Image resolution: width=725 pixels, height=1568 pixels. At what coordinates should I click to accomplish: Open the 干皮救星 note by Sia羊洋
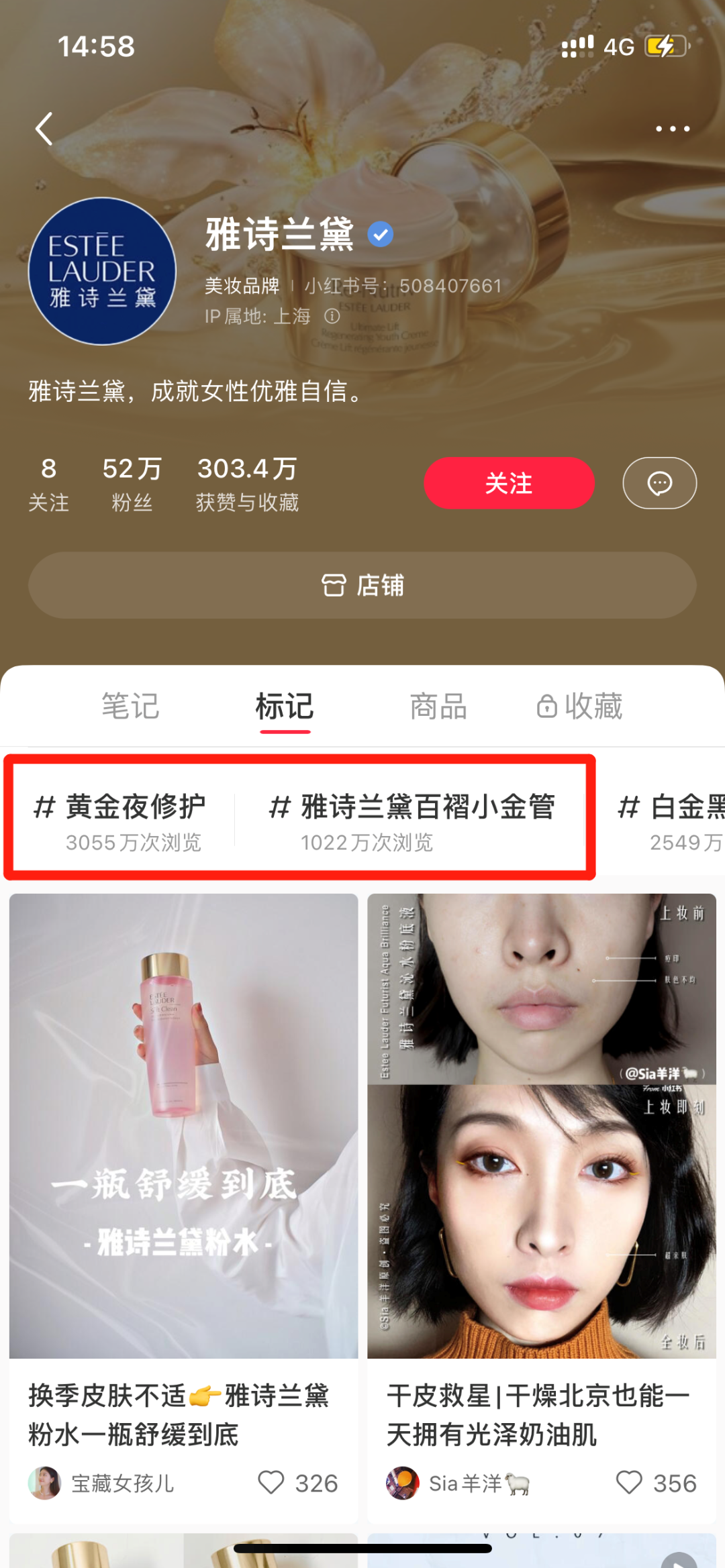pos(541,1127)
